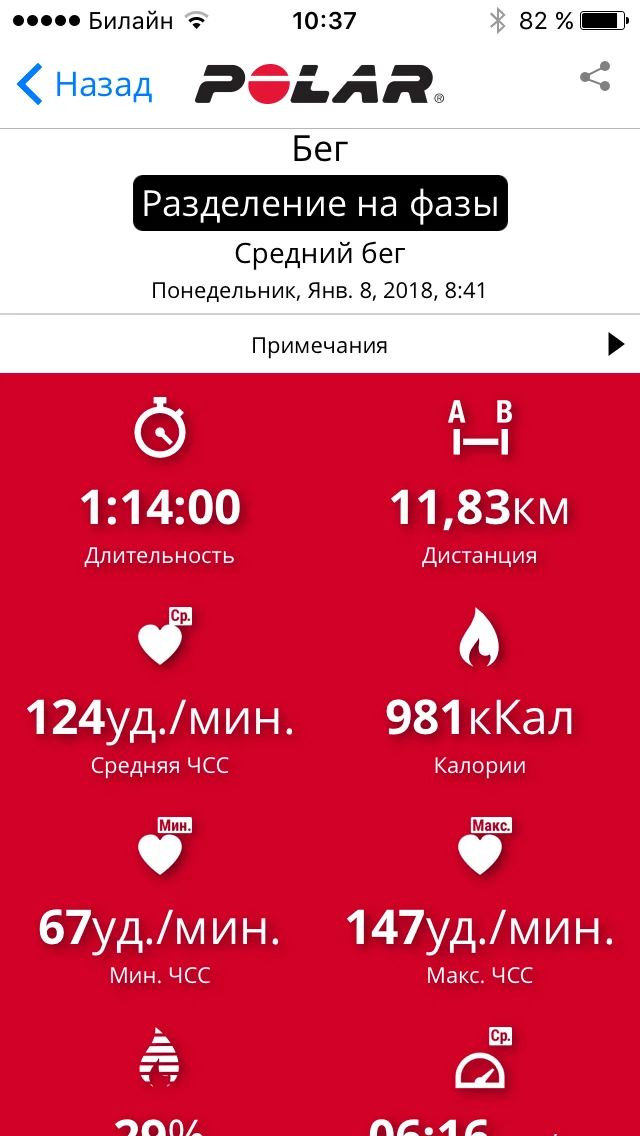The width and height of the screenshot is (640, 1136).
Task: Share this running workout
Action: click(x=595, y=77)
